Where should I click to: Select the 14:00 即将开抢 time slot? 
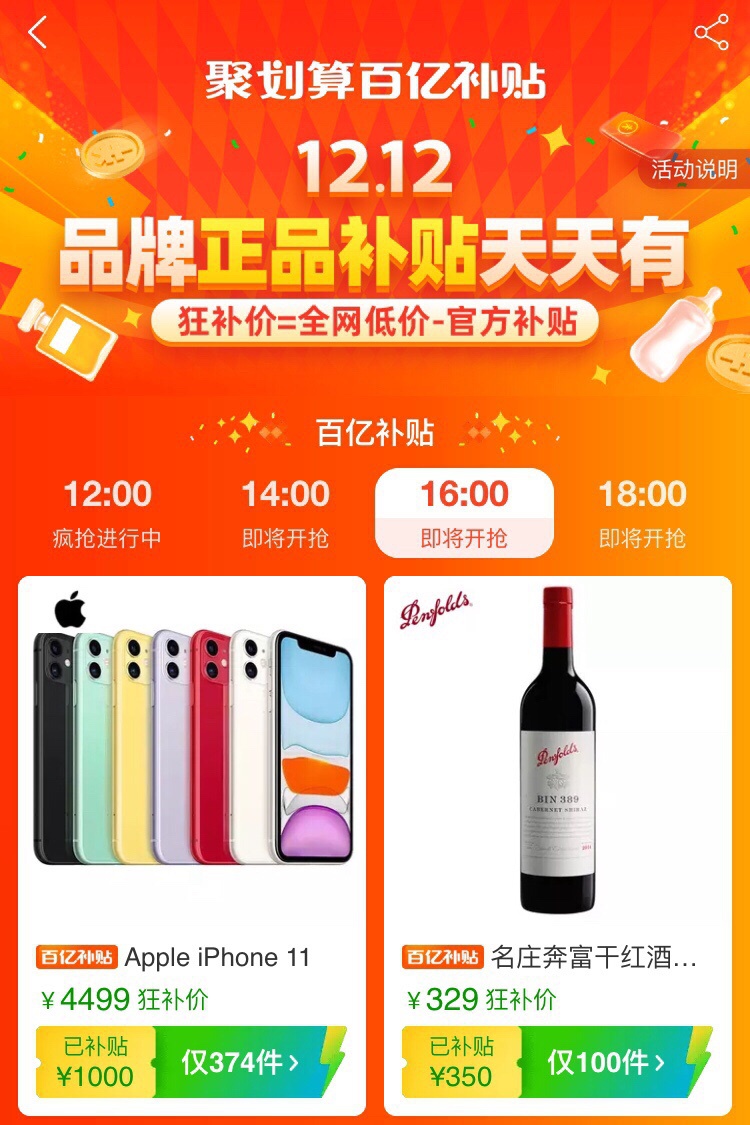coord(285,513)
